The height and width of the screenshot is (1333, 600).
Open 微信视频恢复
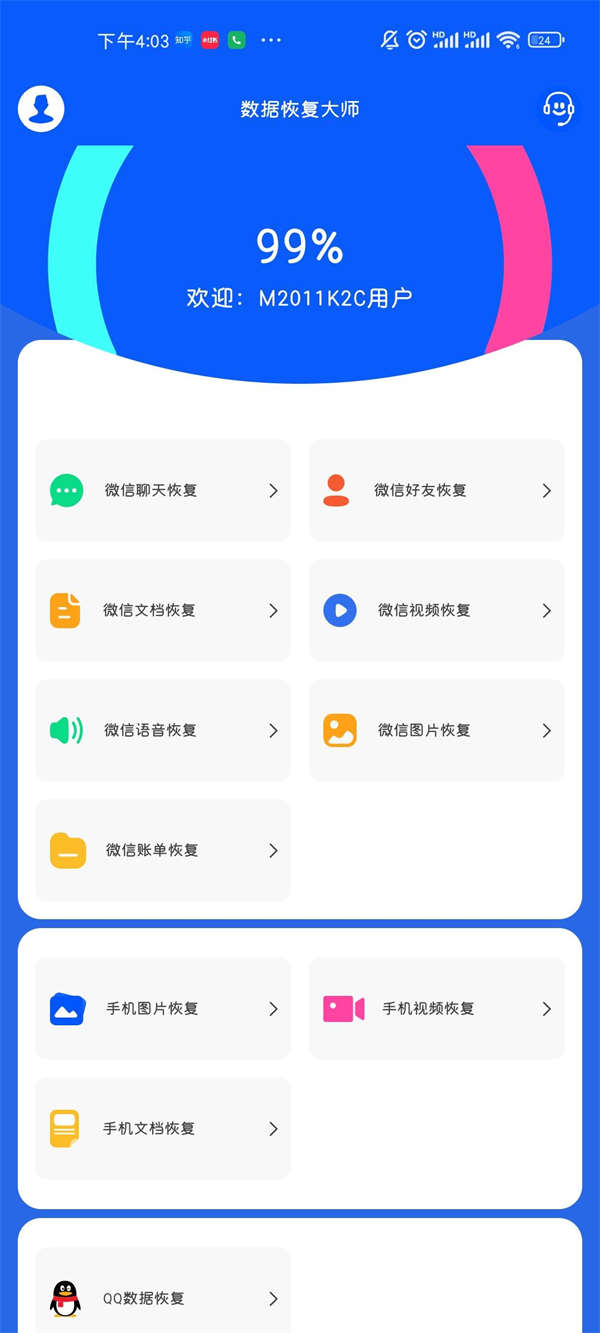(x=436, y=610)
